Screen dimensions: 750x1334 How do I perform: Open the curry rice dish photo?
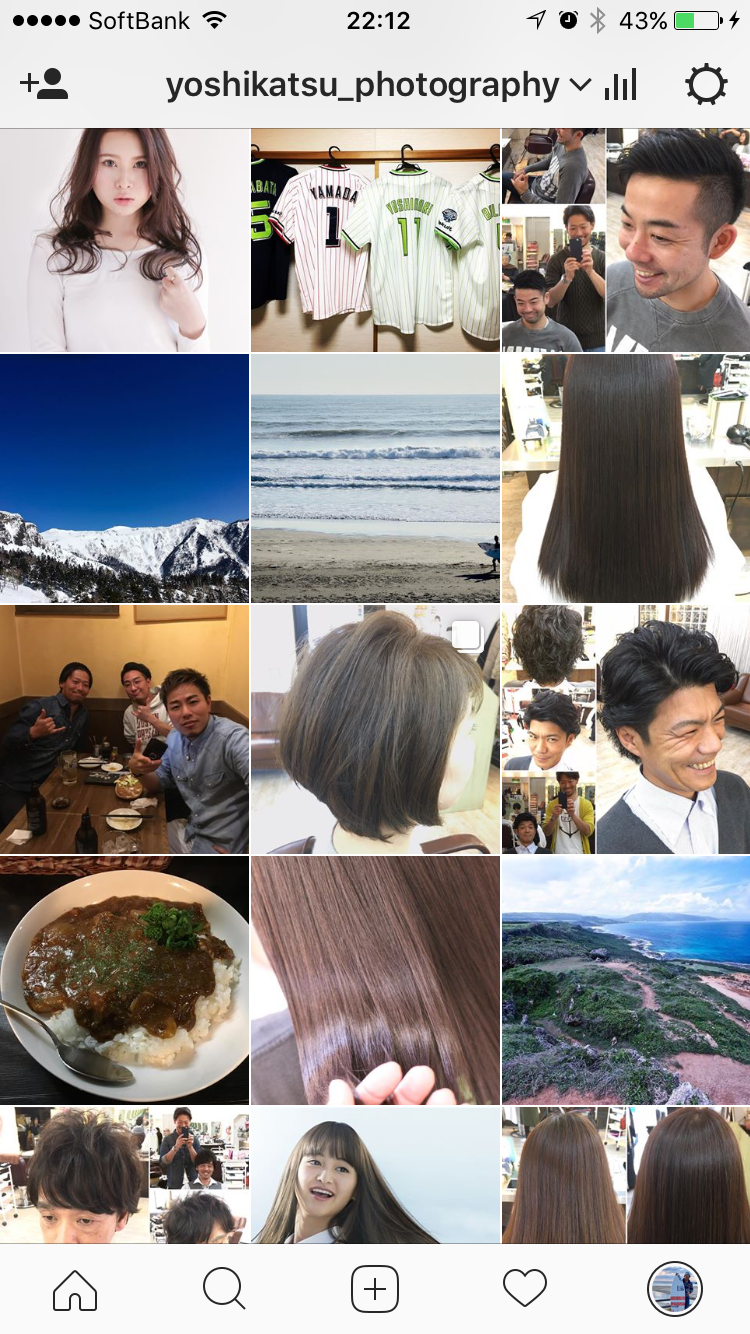tap(124, 980)
